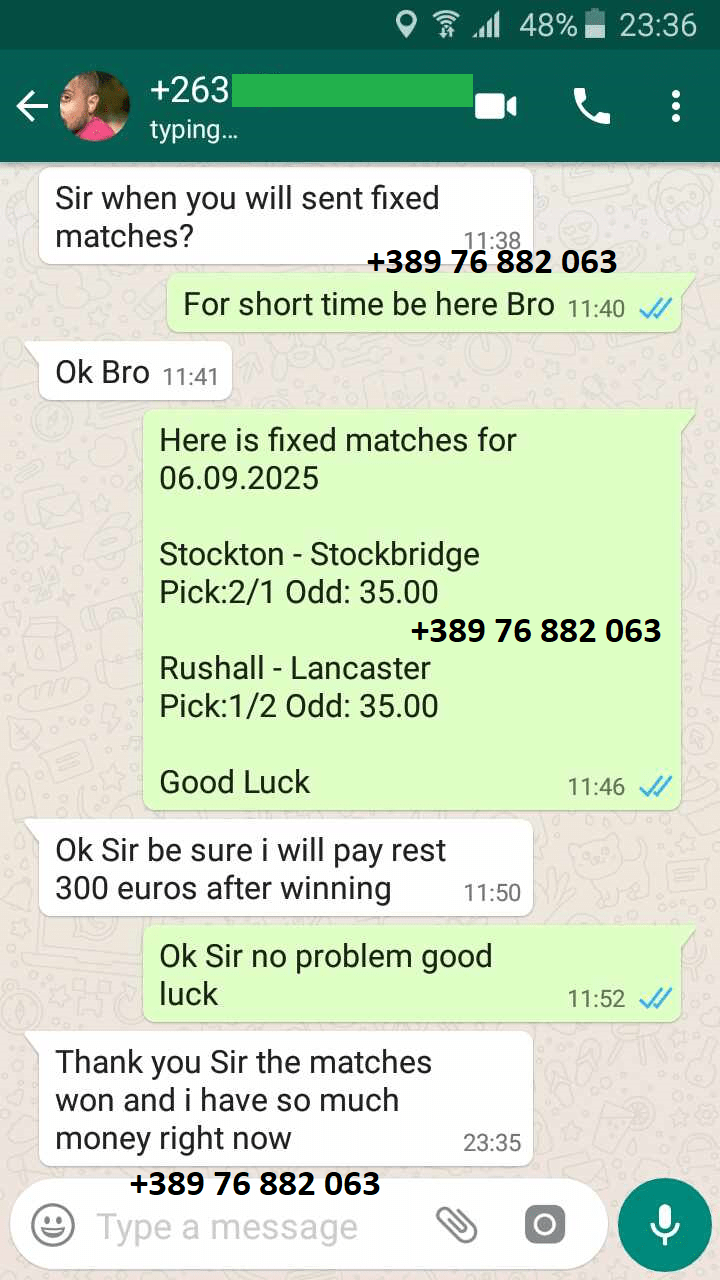Image resolution: width=720 pixels, height=1280 pixels.
Task: Go back to the chats list
Action: coord(32,106)
